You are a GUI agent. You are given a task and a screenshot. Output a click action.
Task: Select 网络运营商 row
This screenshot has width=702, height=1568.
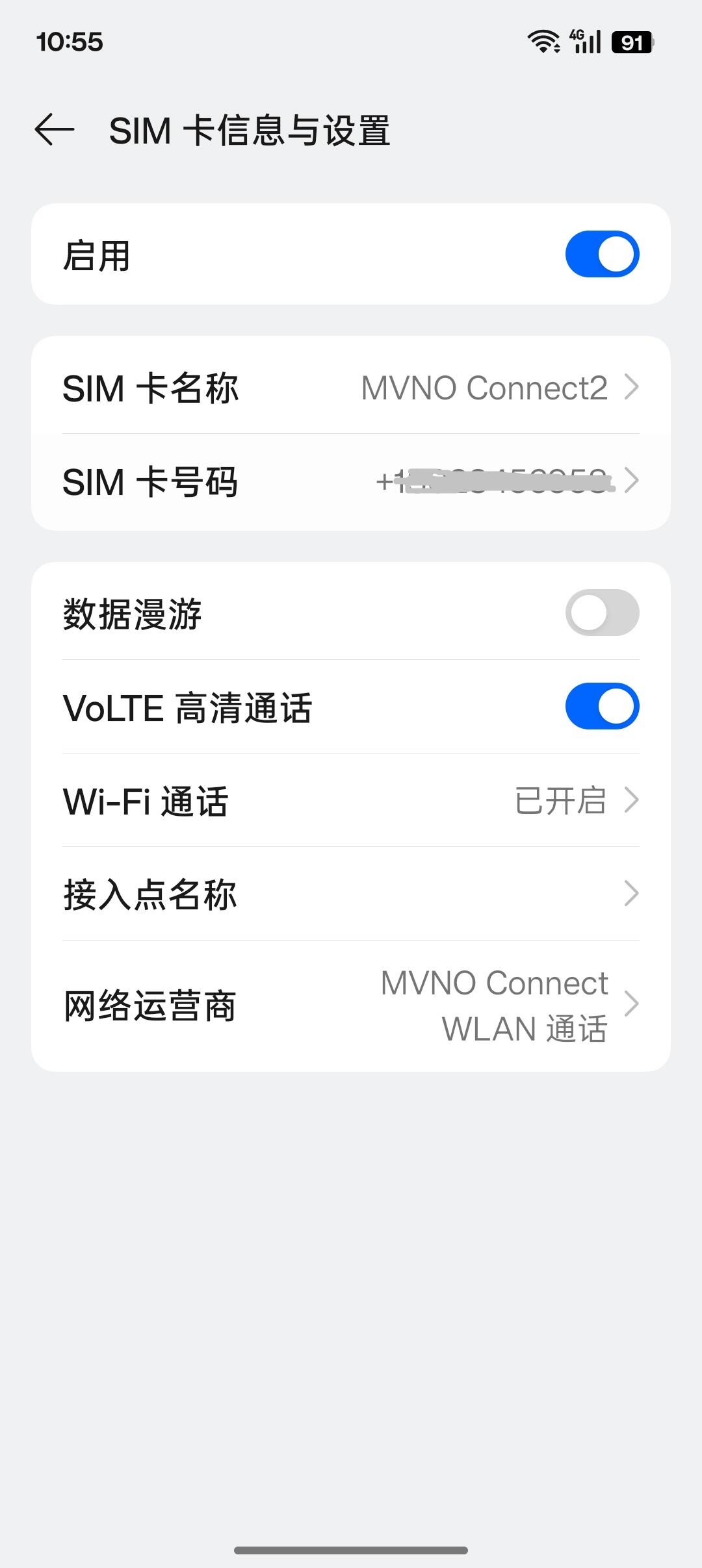click(x=351, y=1005)
